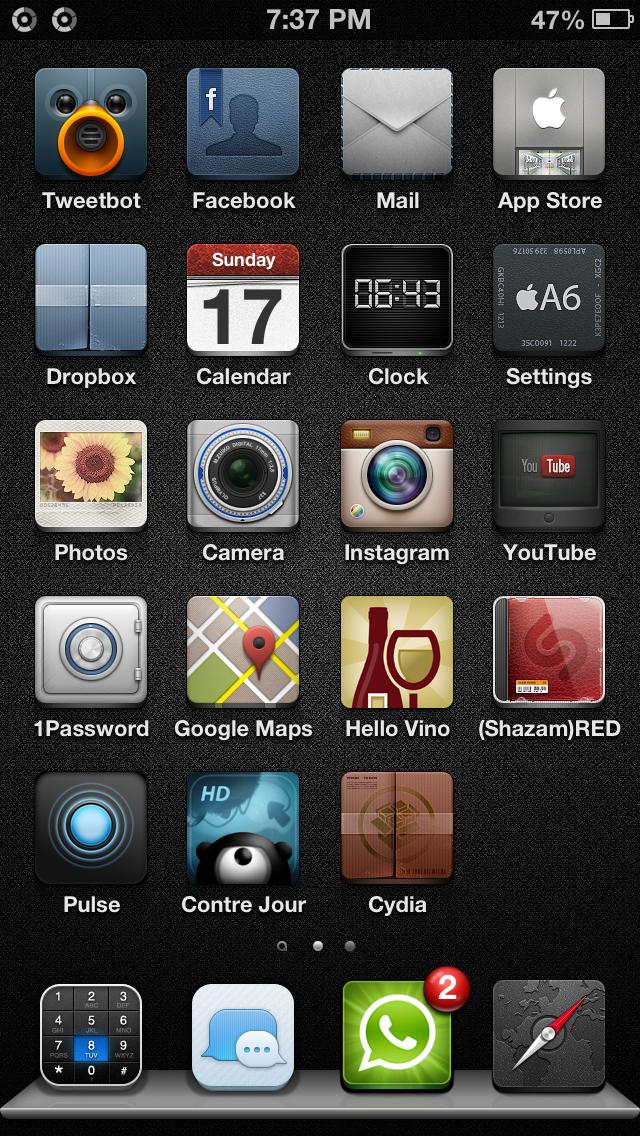Launch Google Maps
This screenshot has height=1136, width=640.
pos(243,651)
